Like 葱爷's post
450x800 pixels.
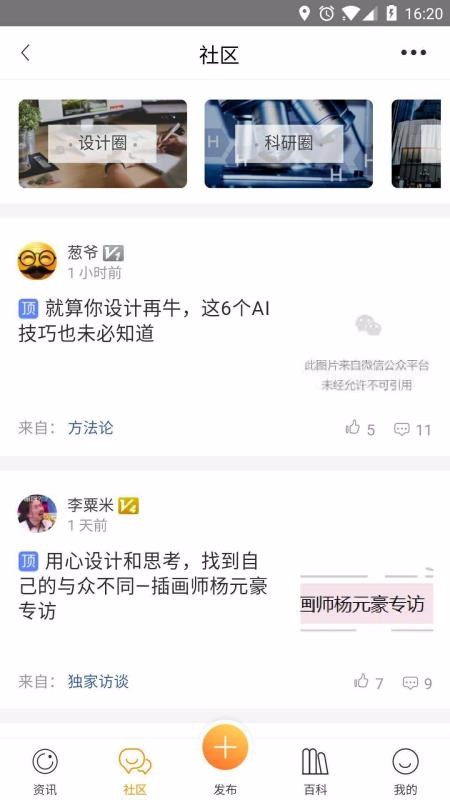pyautogui.click(x=360, y=429)
